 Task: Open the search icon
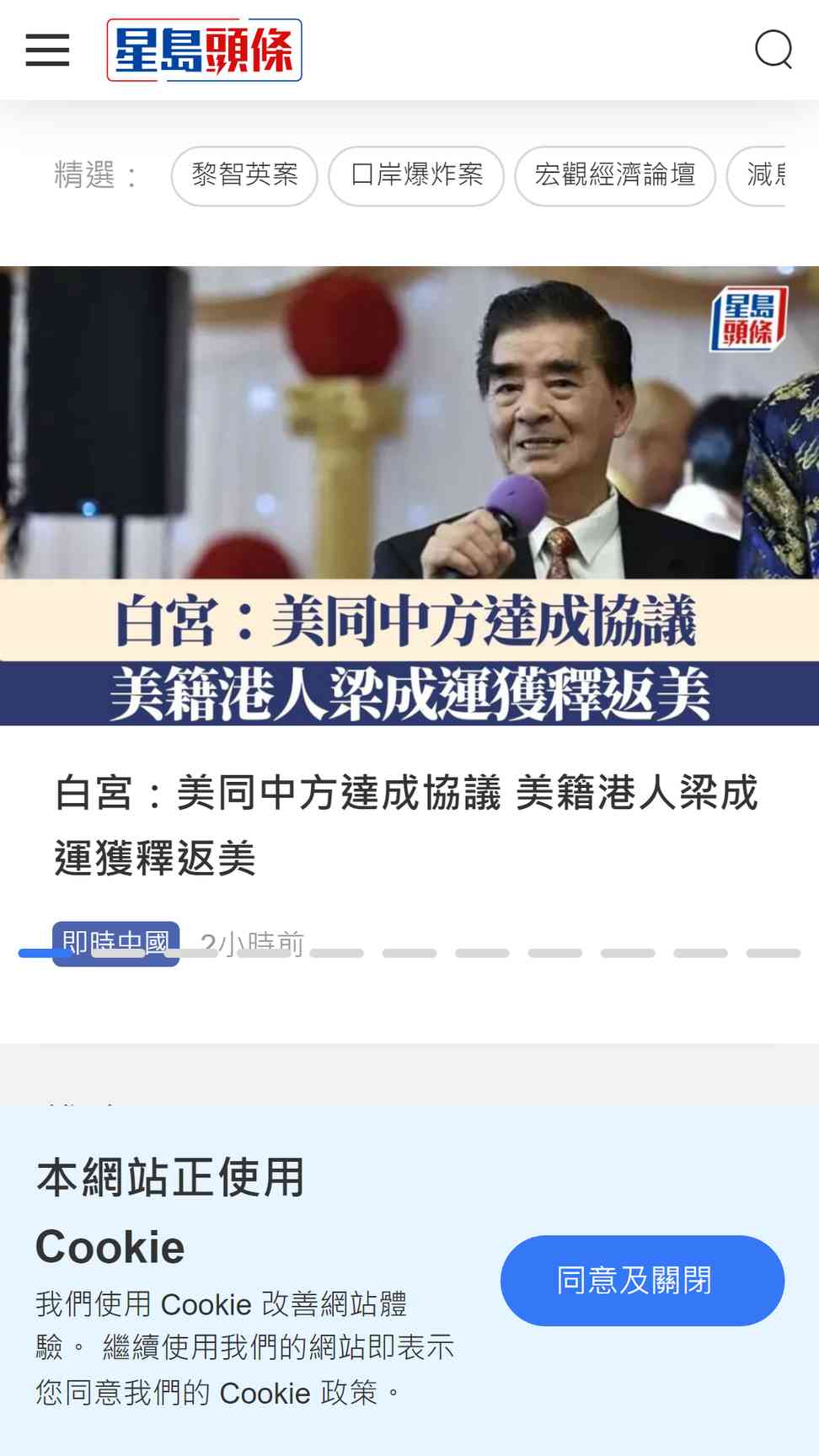click(x=773, y=50)
